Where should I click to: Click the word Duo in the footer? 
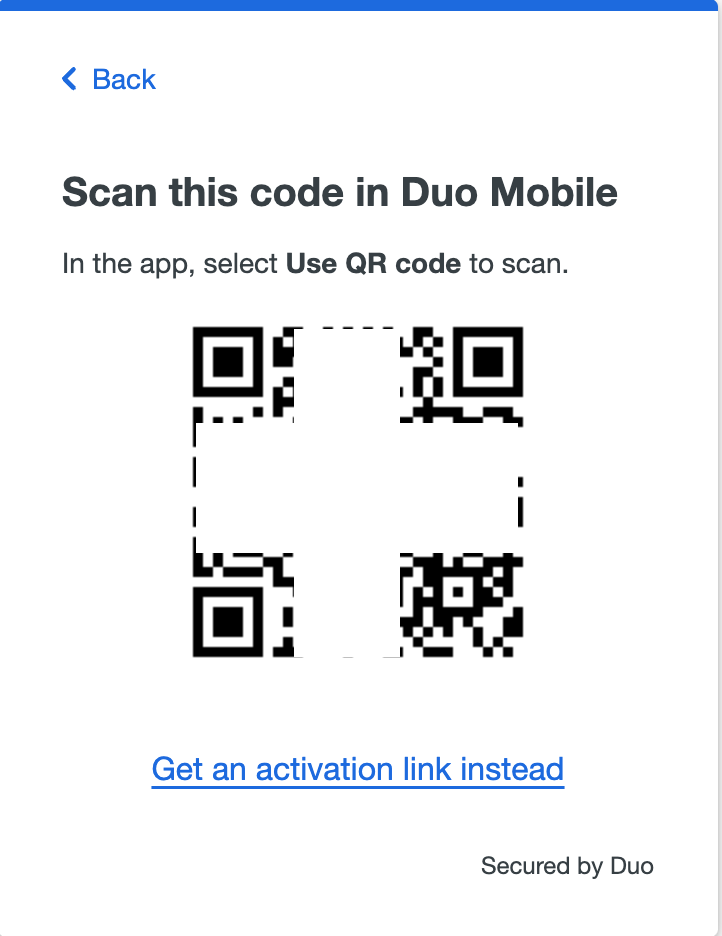634,866
